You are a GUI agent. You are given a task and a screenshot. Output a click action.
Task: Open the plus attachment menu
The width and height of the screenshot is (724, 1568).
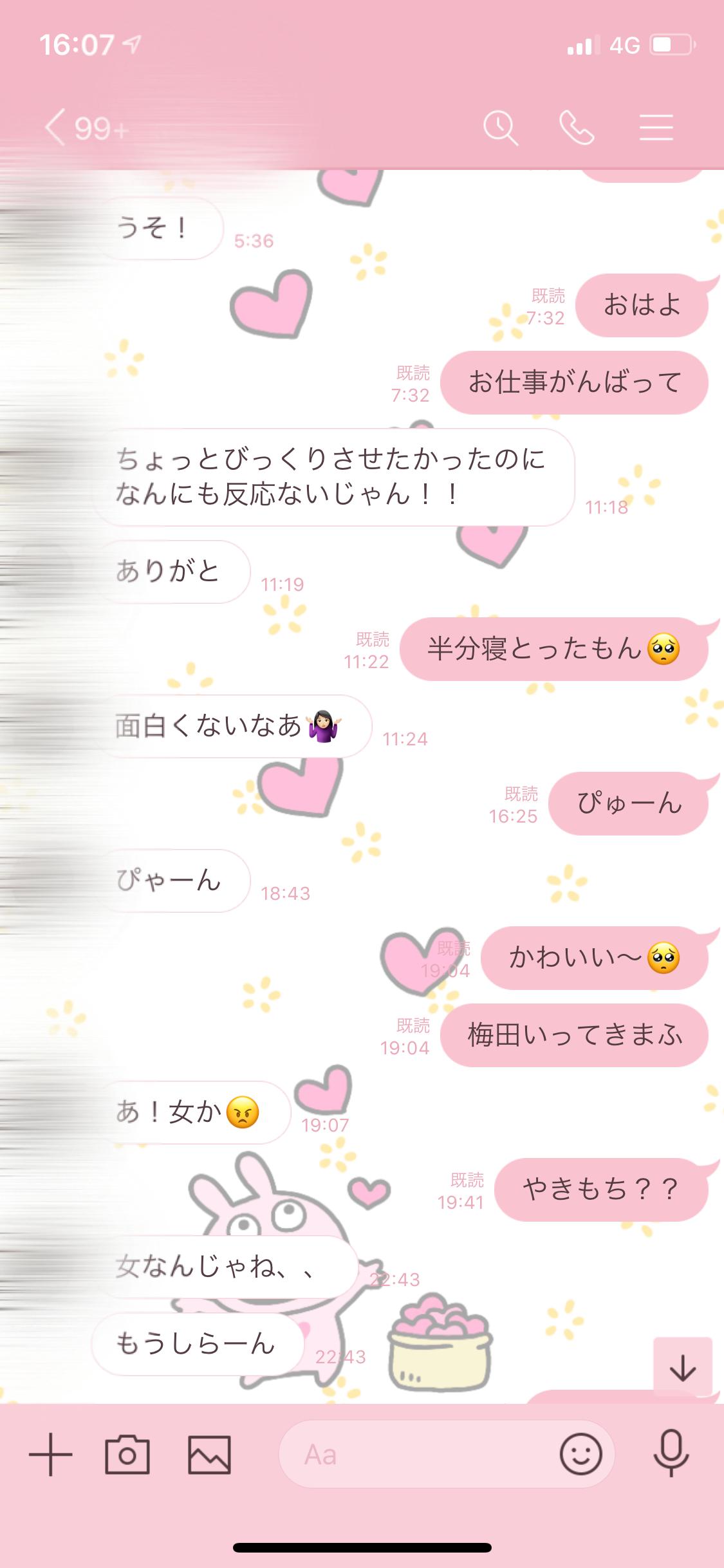tap(51, 1455)
